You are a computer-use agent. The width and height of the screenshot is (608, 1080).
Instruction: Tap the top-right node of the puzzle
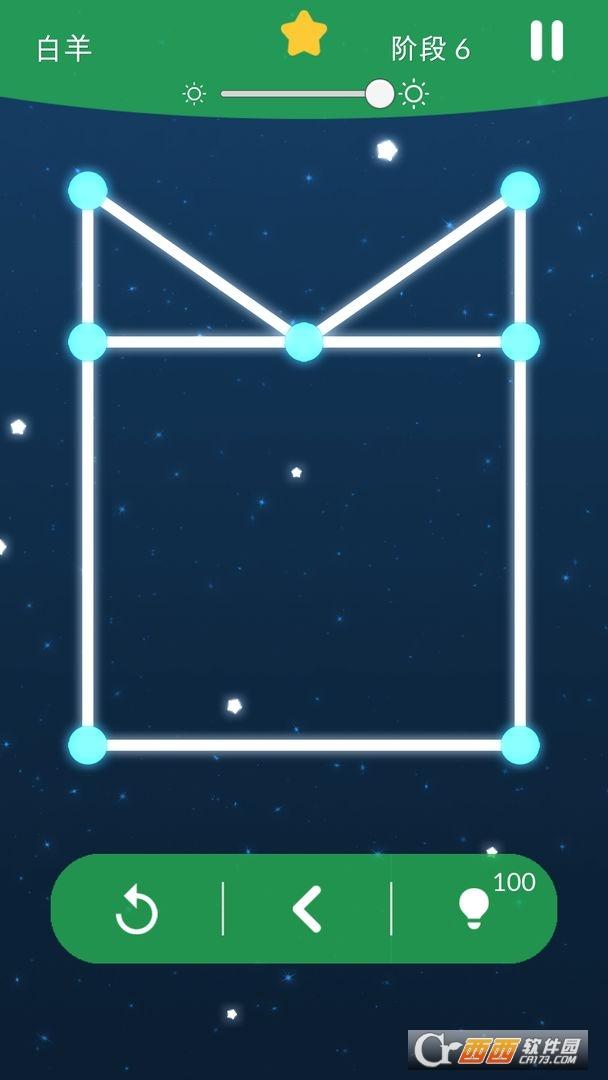pyautogui.click(x=520, y=190)
